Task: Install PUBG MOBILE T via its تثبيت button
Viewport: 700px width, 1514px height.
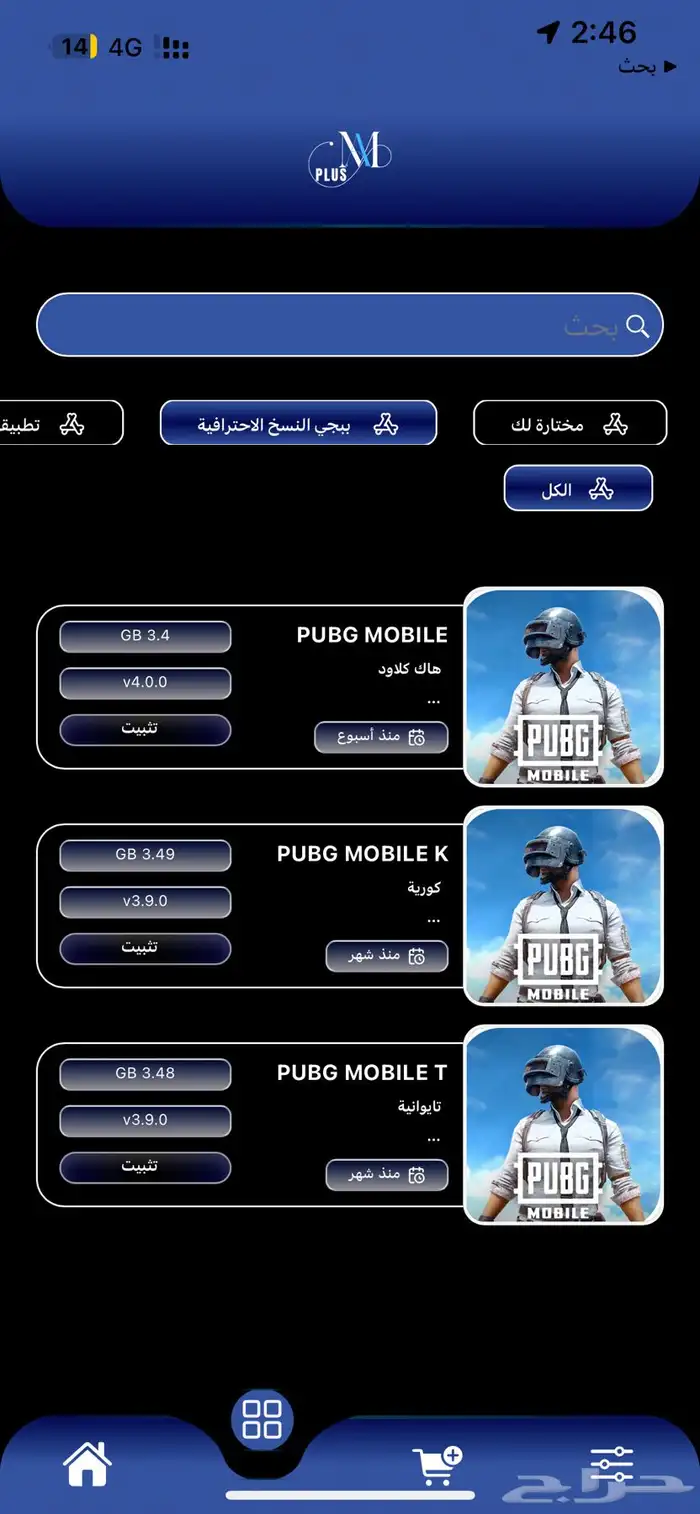Action: 145,1167
